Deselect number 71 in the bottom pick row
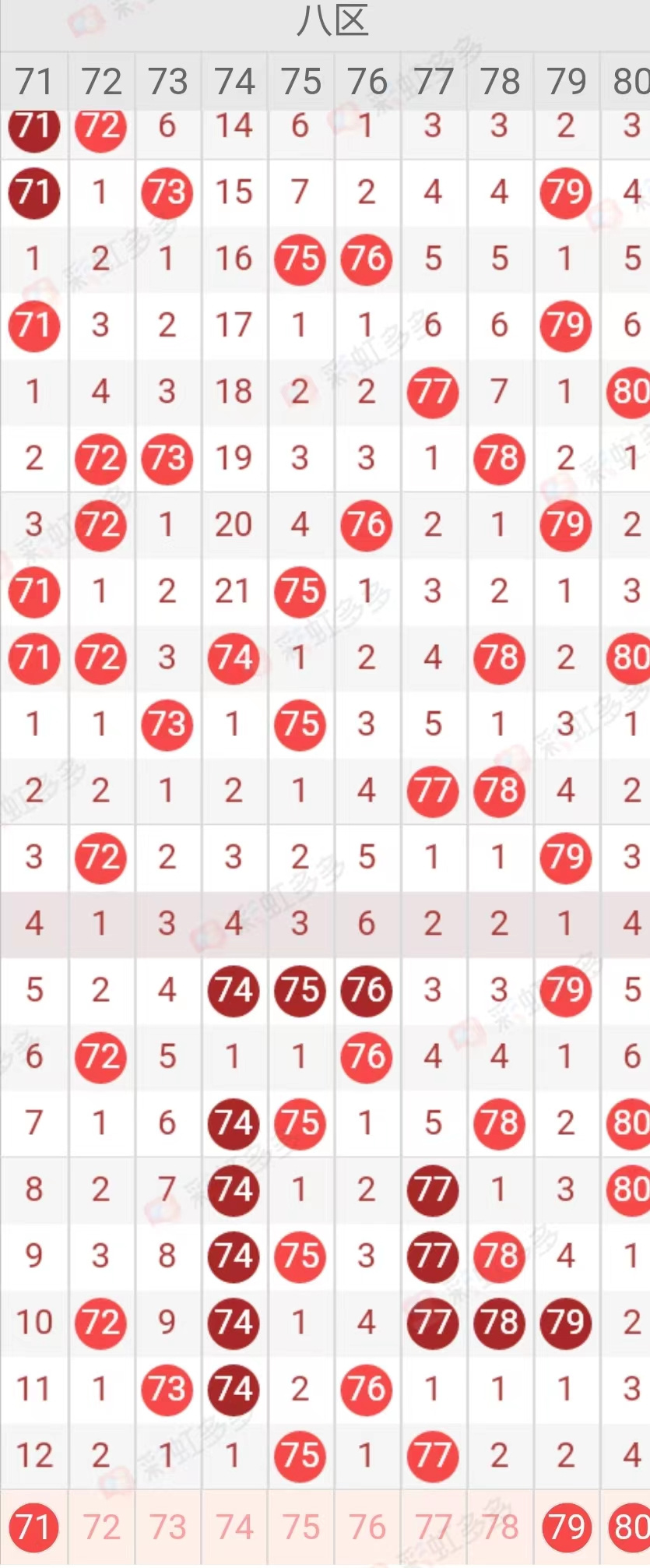The height and width of the screenshot is (1568, 650). [33, 1527]
